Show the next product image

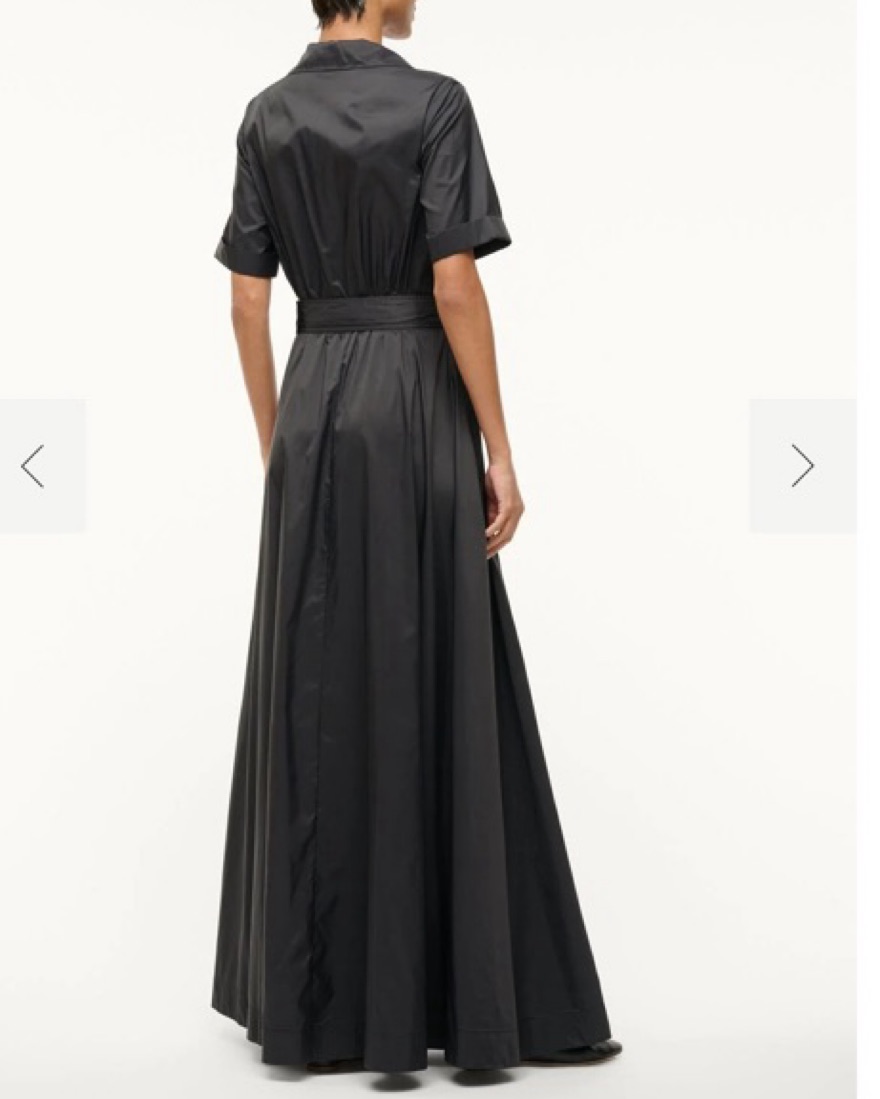tap(802, 466)
